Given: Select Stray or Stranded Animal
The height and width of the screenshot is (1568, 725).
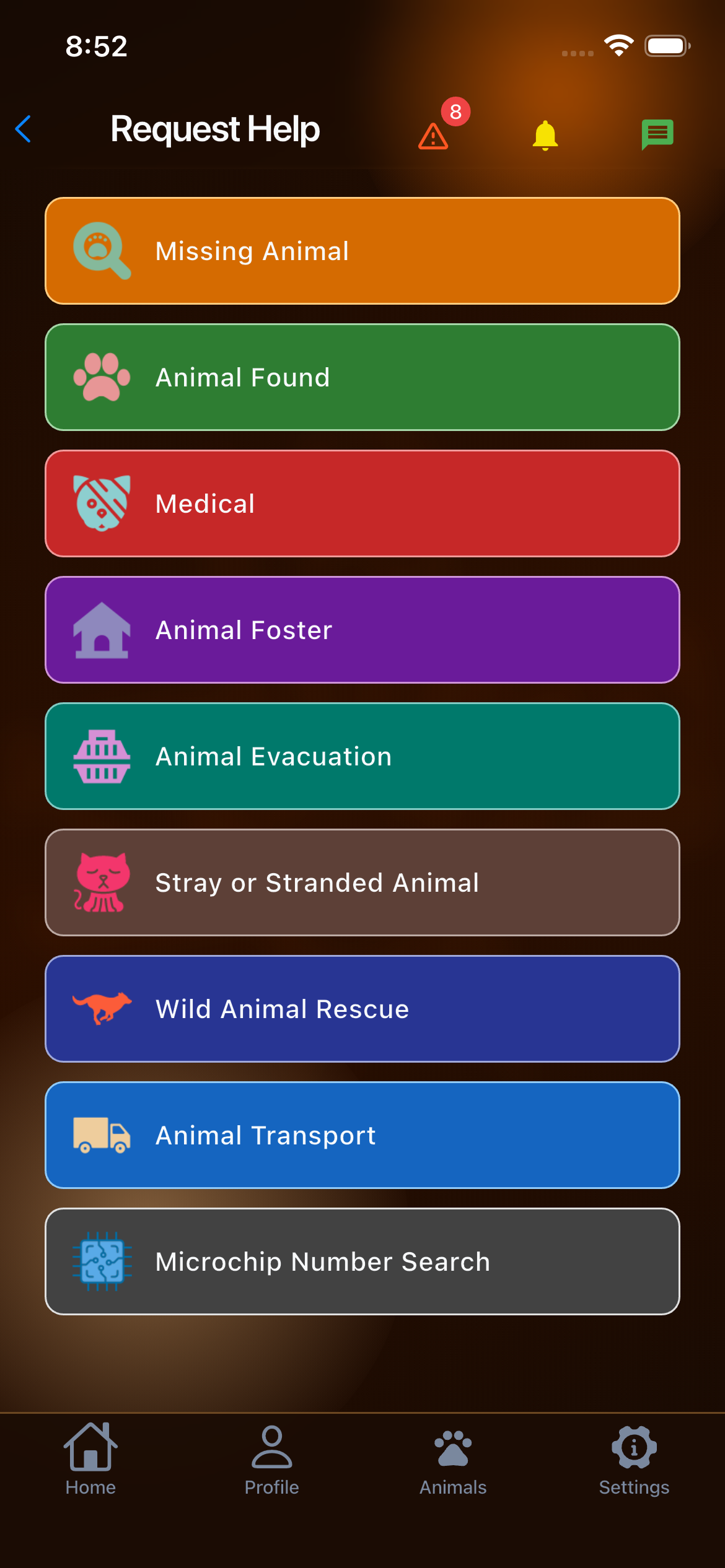Looking at the screenshot, I should (362, 882).
